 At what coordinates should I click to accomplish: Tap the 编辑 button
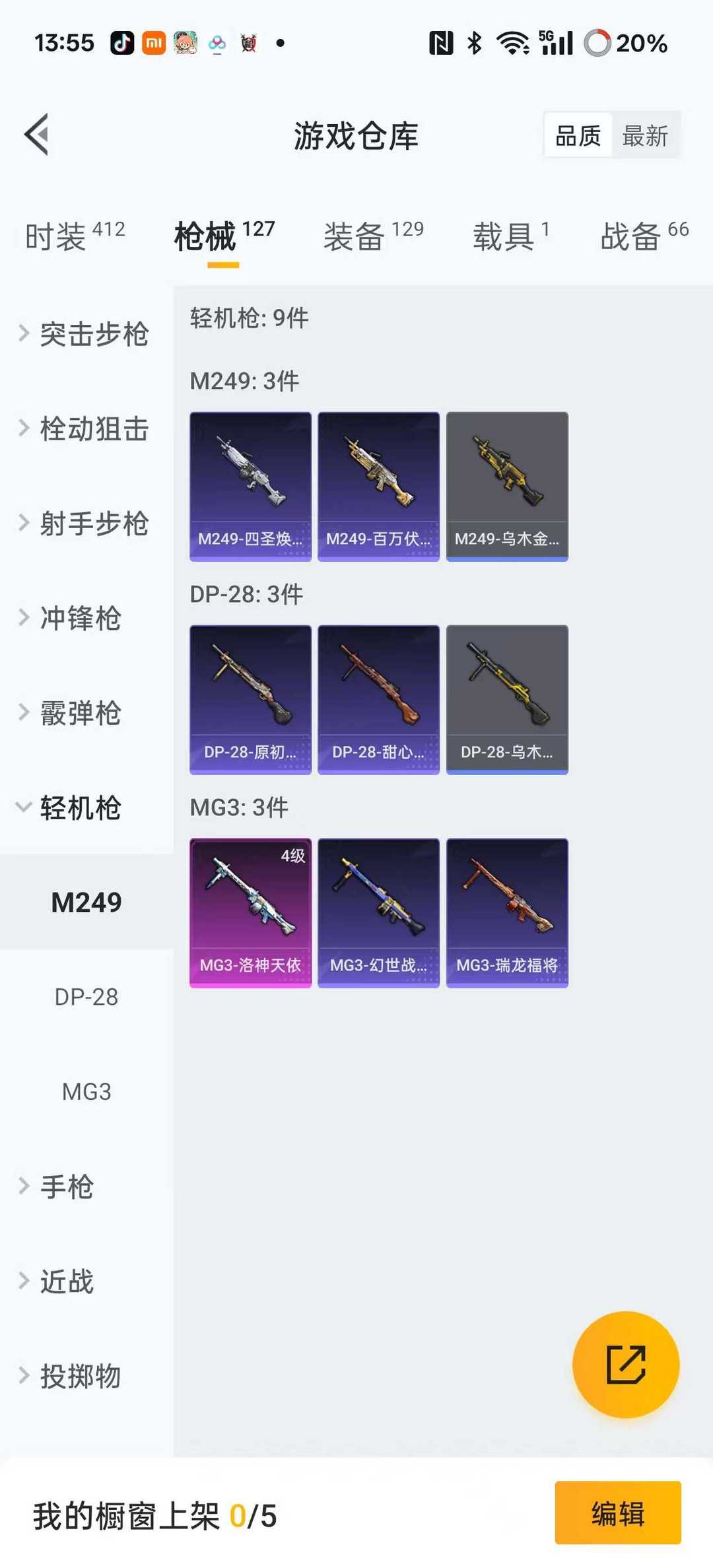[x=617, y=1513]
